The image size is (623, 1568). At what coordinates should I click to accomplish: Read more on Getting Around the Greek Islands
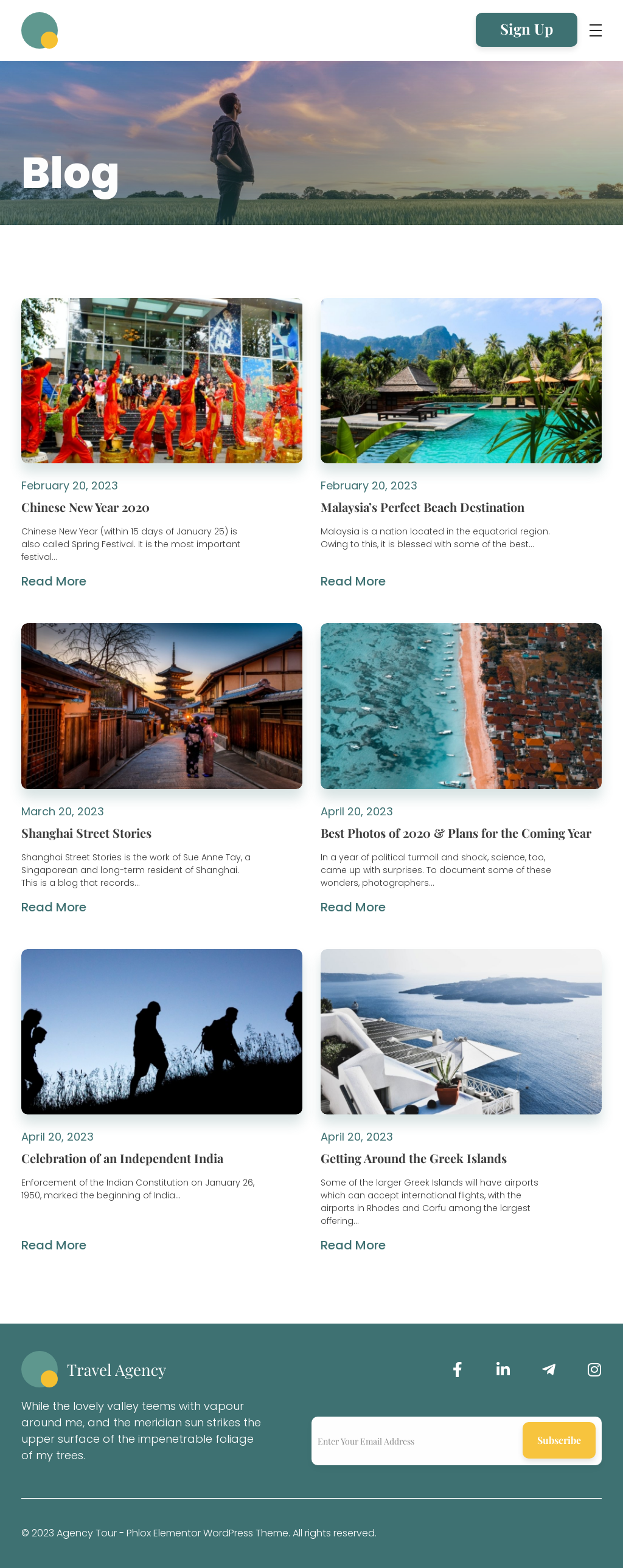tap(353, 1245)
